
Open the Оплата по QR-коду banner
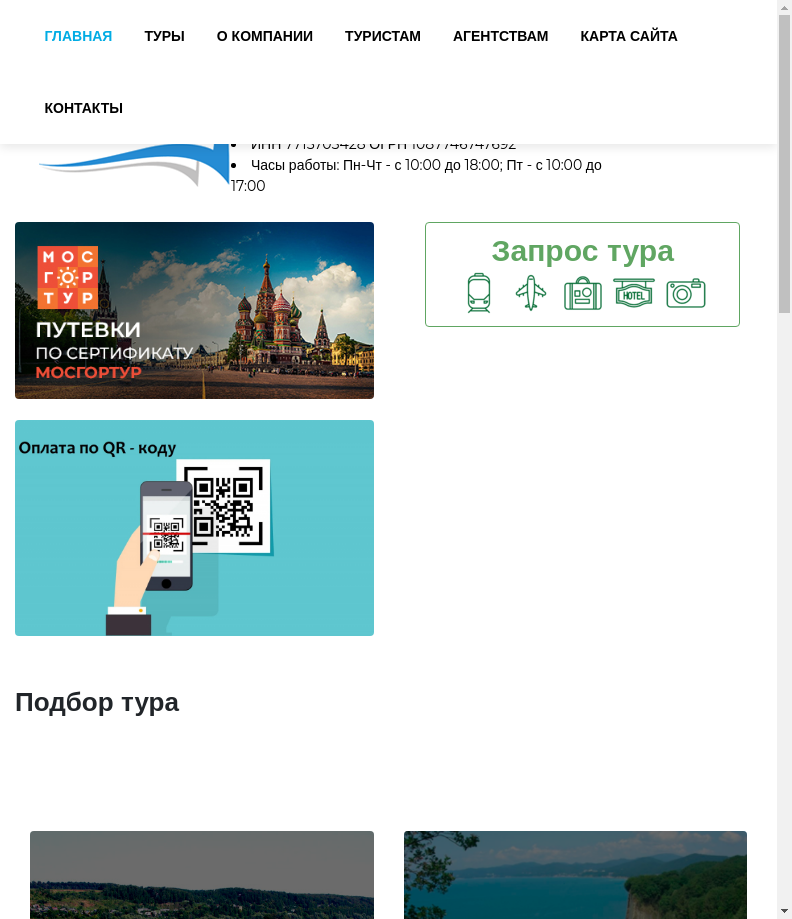coord(194,527)
